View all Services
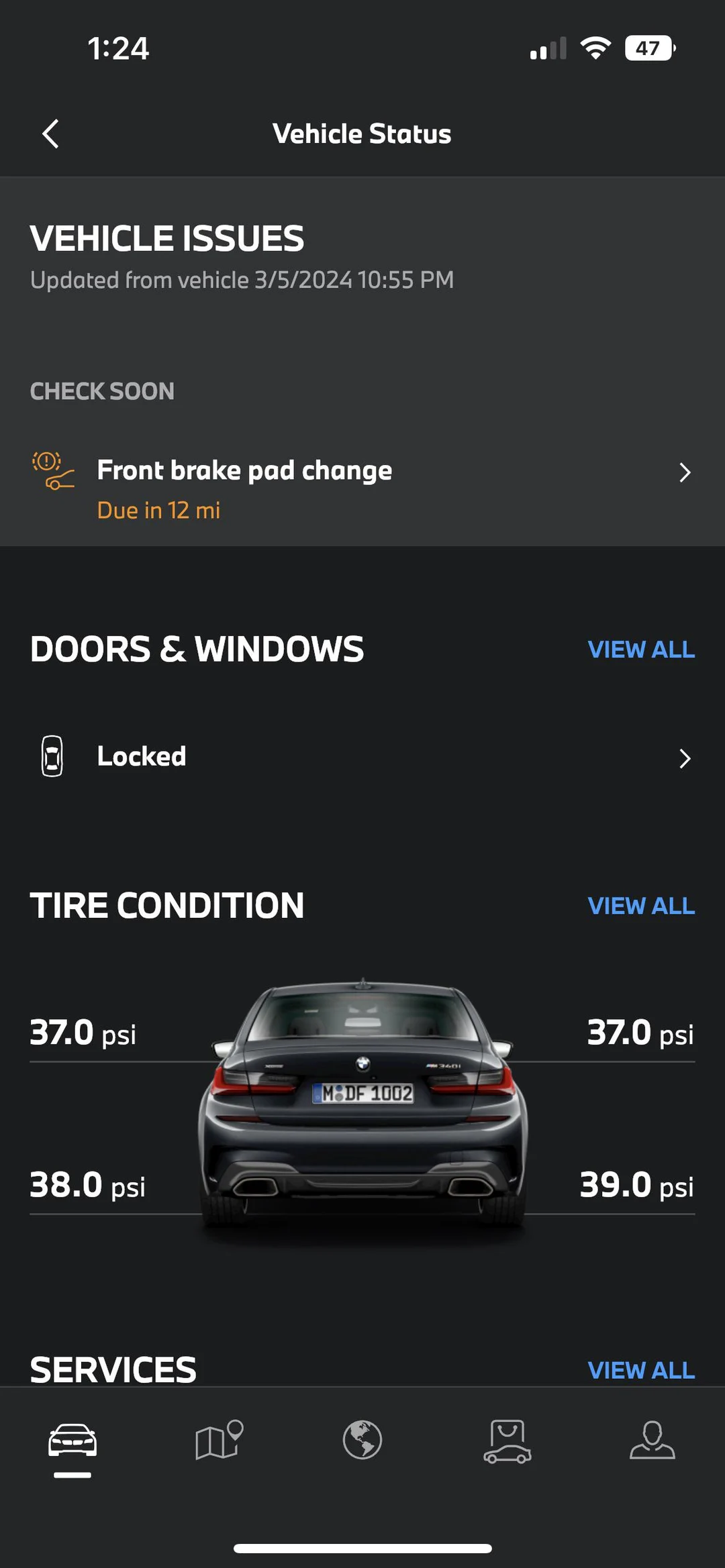Viewport: 725px width, 1568px height. 640,1370
